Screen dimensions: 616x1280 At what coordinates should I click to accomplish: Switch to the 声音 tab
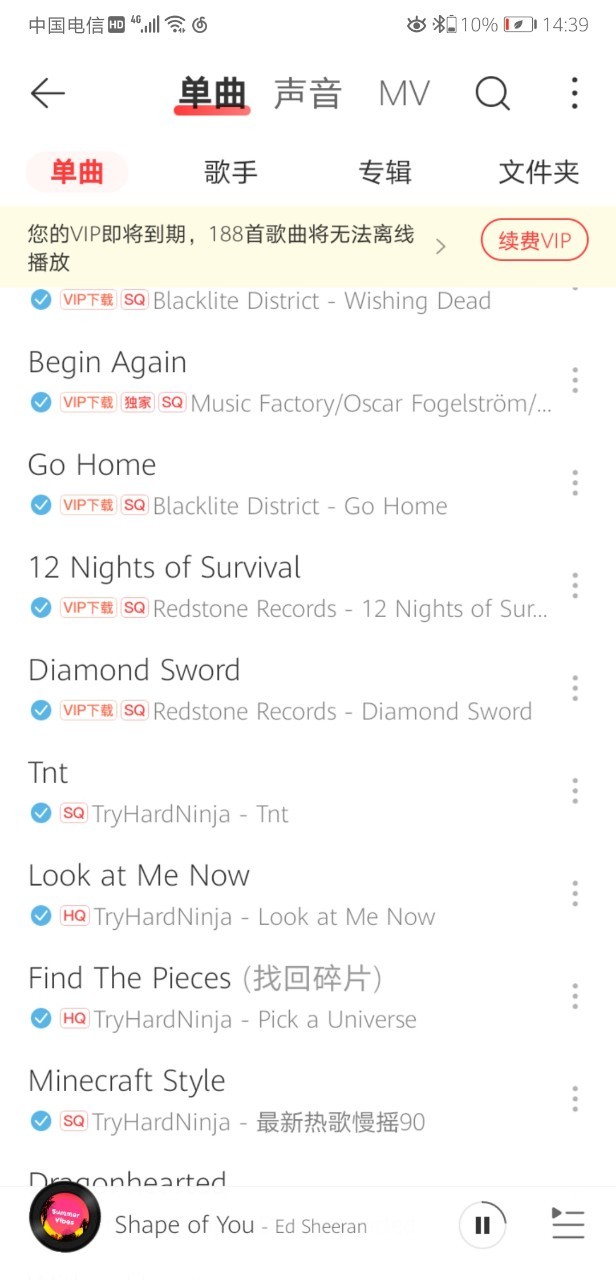pyautogui.click(x=308, y=94)
